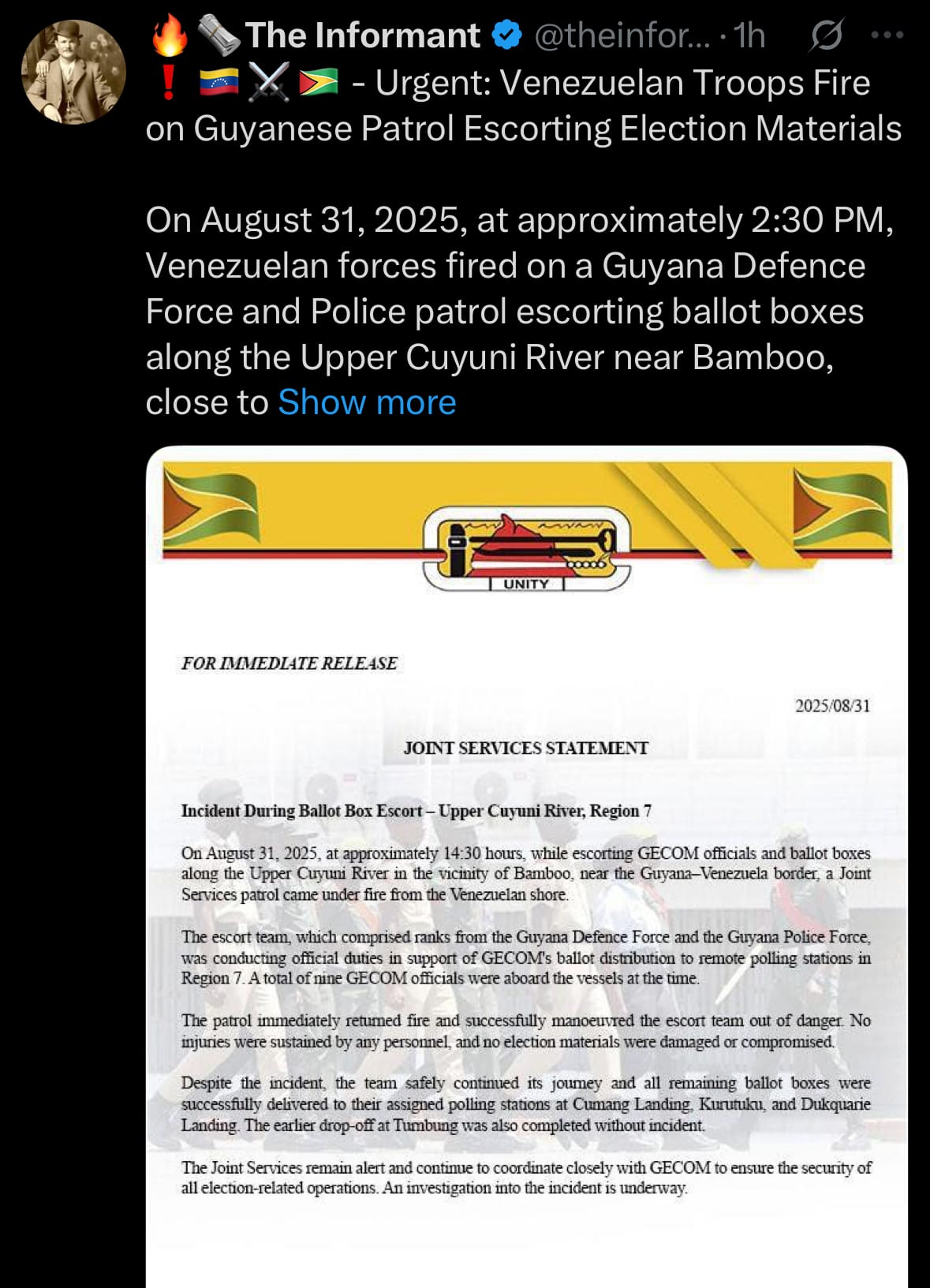Open The Informant account name
The width and height of the screenshot is (930, 1288).
point(362,35)
